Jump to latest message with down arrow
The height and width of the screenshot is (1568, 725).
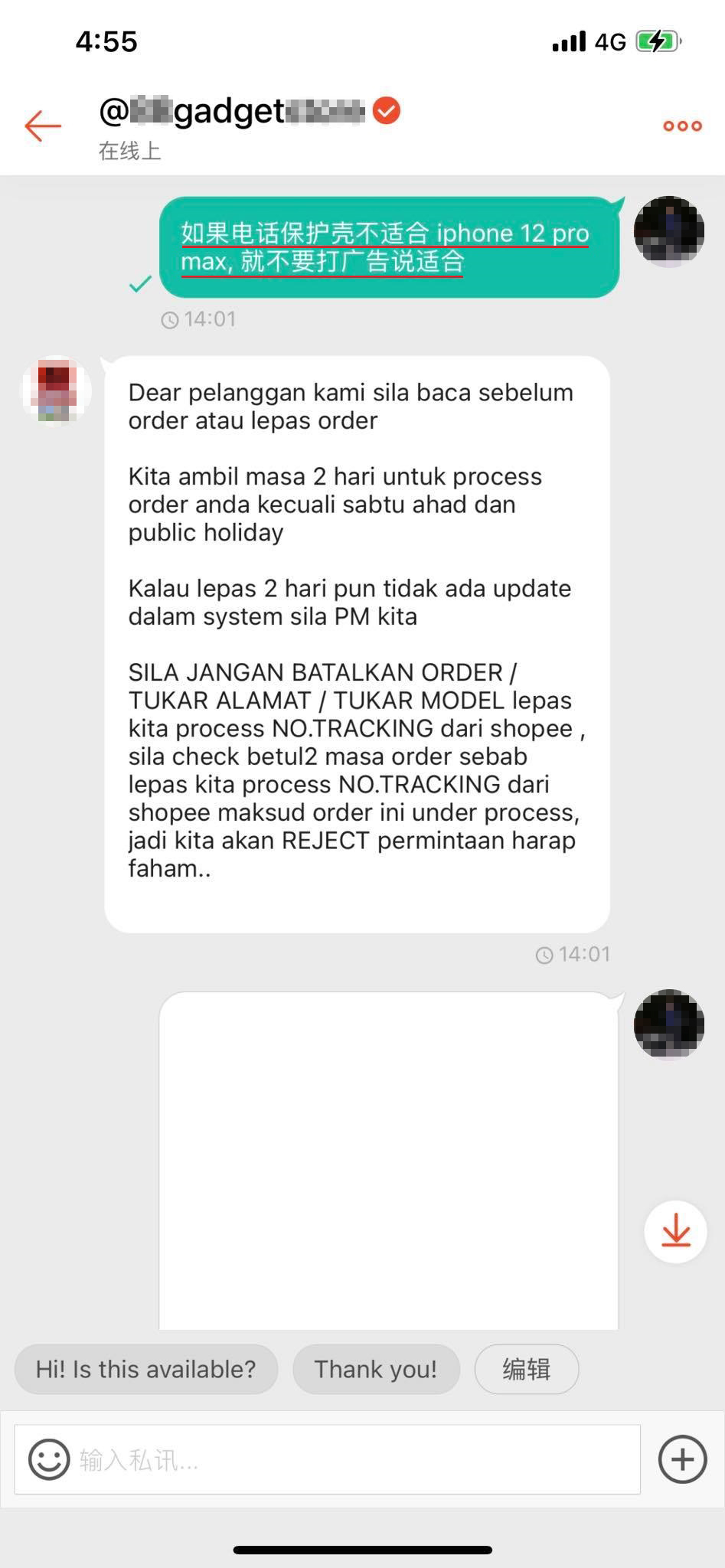[675, 1232]
